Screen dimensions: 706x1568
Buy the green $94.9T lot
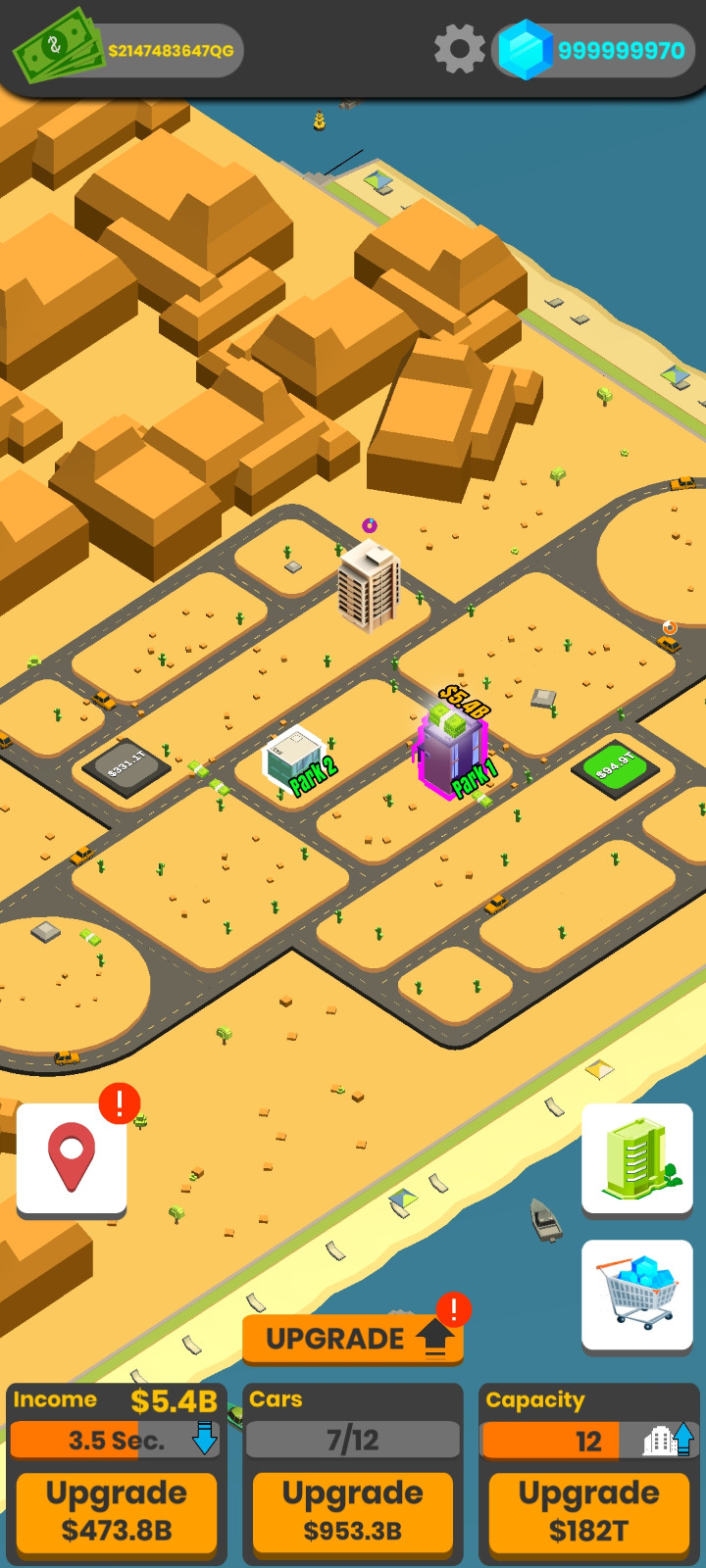615,764
